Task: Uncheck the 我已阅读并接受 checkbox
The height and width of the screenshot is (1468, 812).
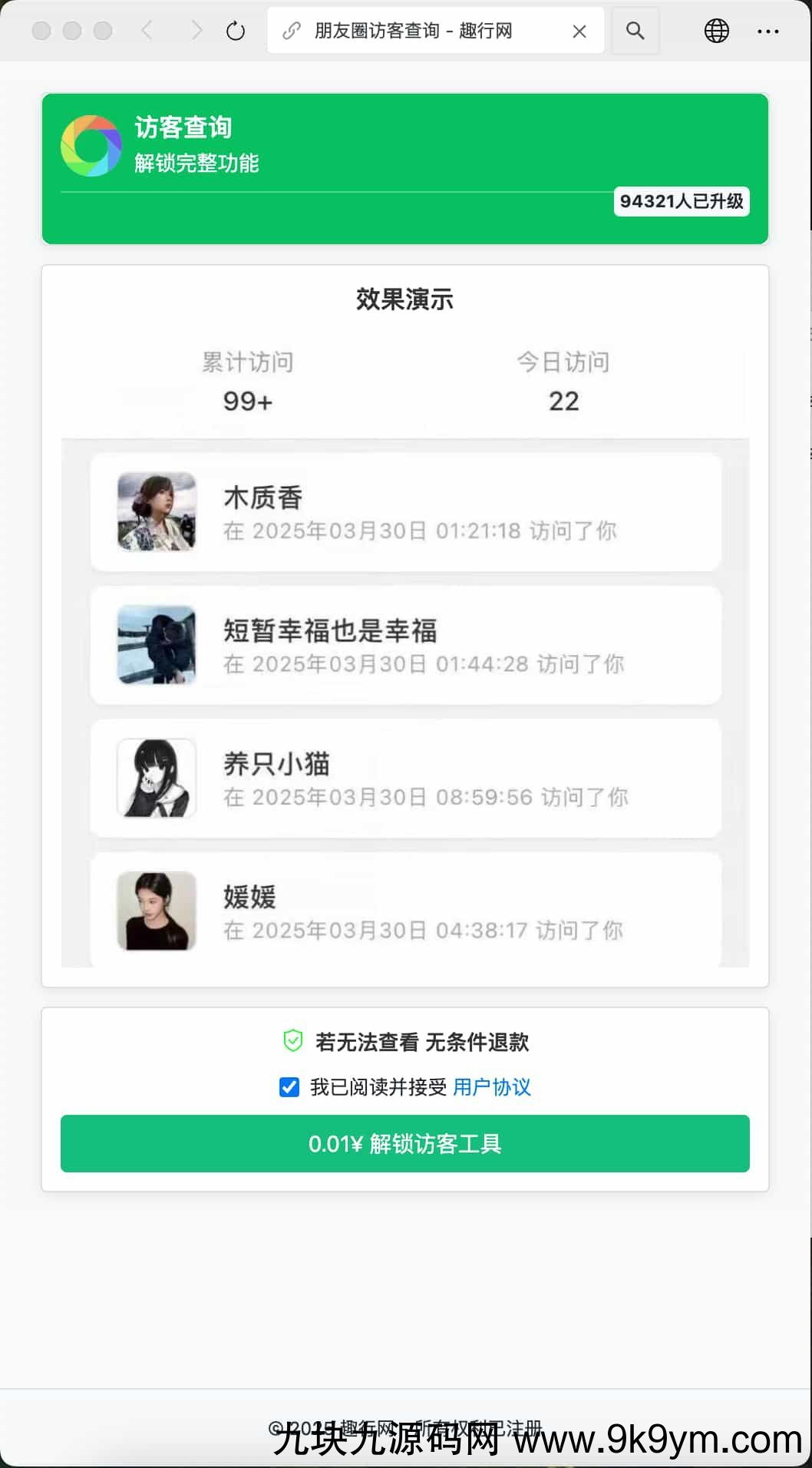Action: (x=289, y=1087)
